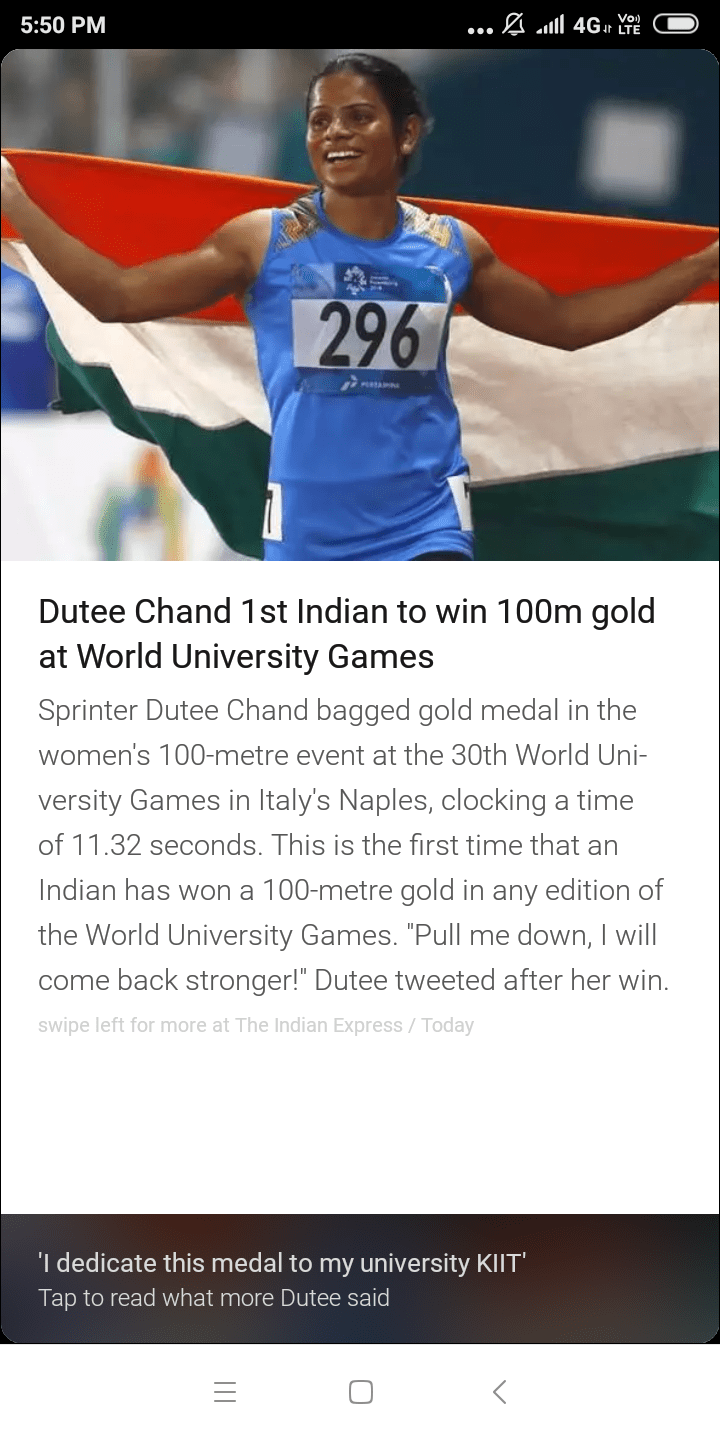Open the 'I dedicate this medal' banner
The width and height of the screenshot is (720, 1440).
click(360, 1279)
